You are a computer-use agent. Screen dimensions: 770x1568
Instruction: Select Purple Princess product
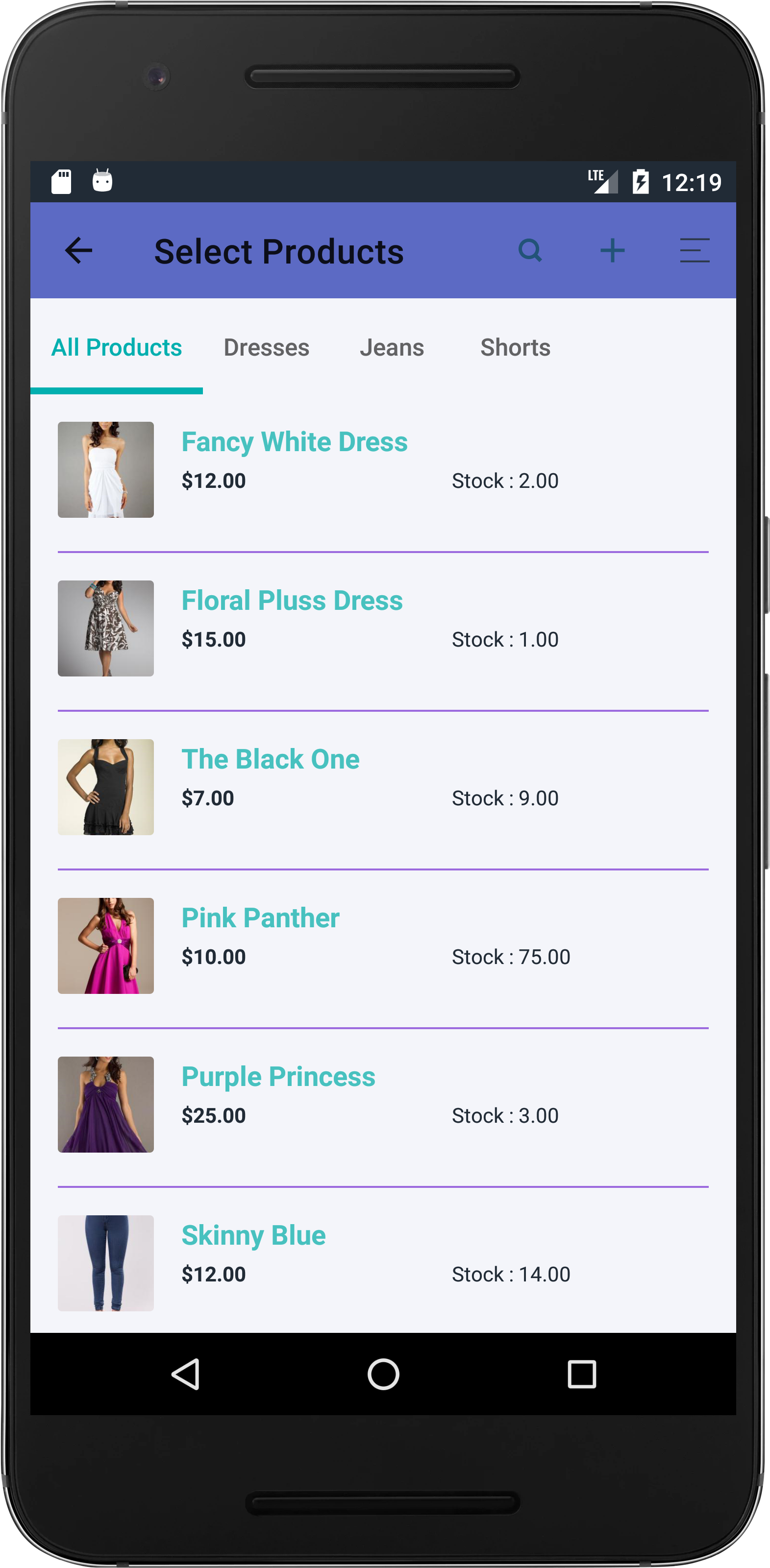tap(383, 1105)
